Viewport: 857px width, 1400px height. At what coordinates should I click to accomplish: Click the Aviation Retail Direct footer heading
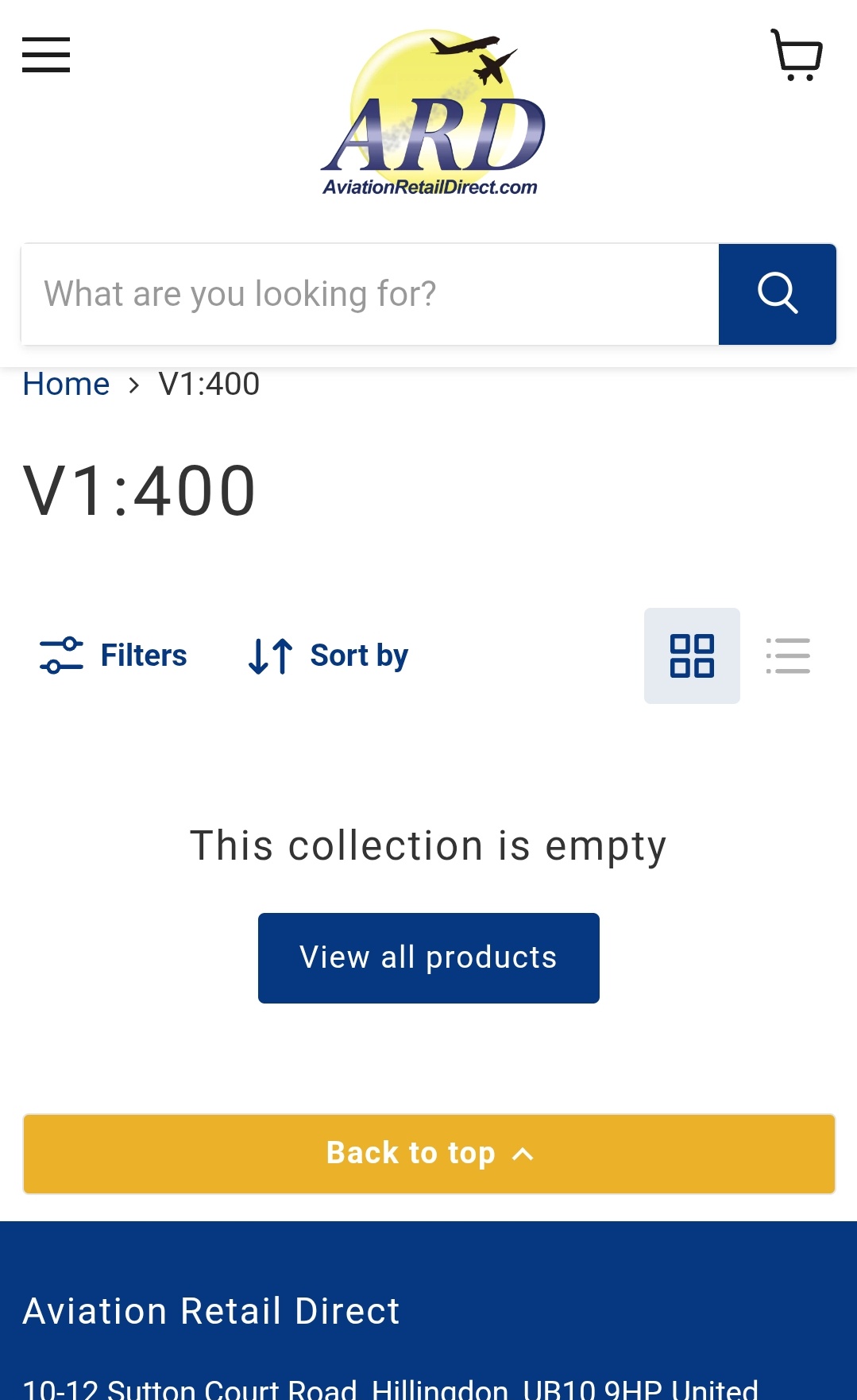tap(211, 1311)
